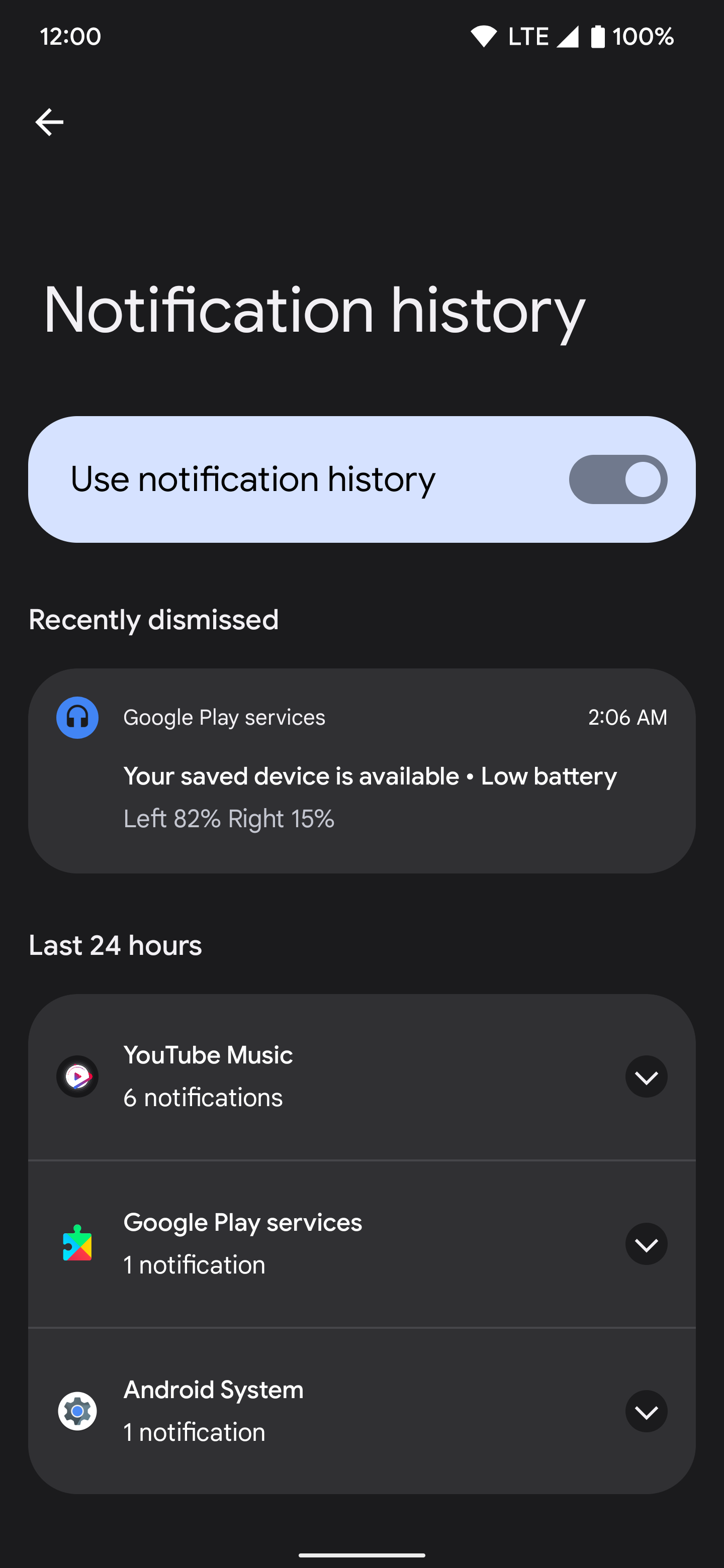Expand Google Play services notification group
This screenshot has width=724, height=1568.
pyautogui.click(x=646, y=1243)
